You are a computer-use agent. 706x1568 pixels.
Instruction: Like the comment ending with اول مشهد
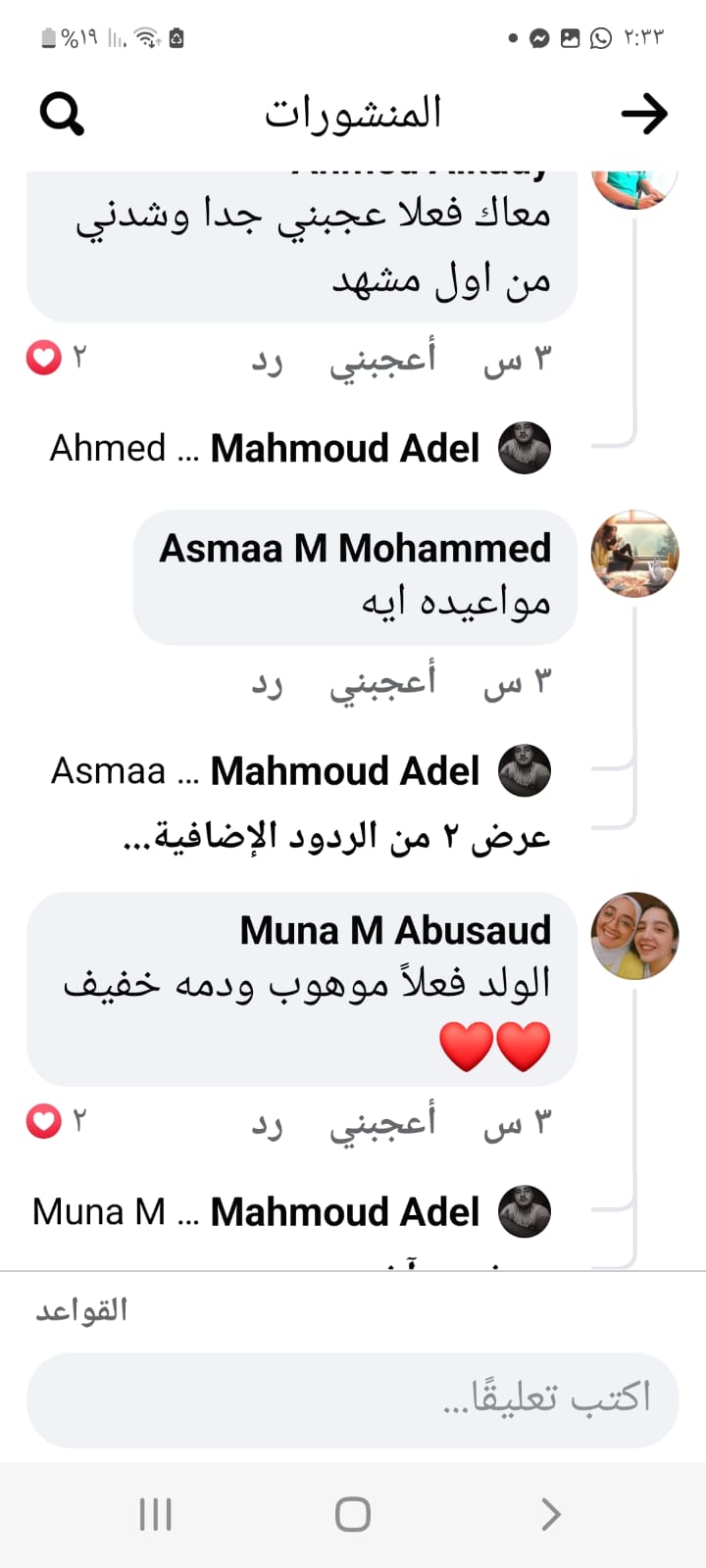point(382,359)
